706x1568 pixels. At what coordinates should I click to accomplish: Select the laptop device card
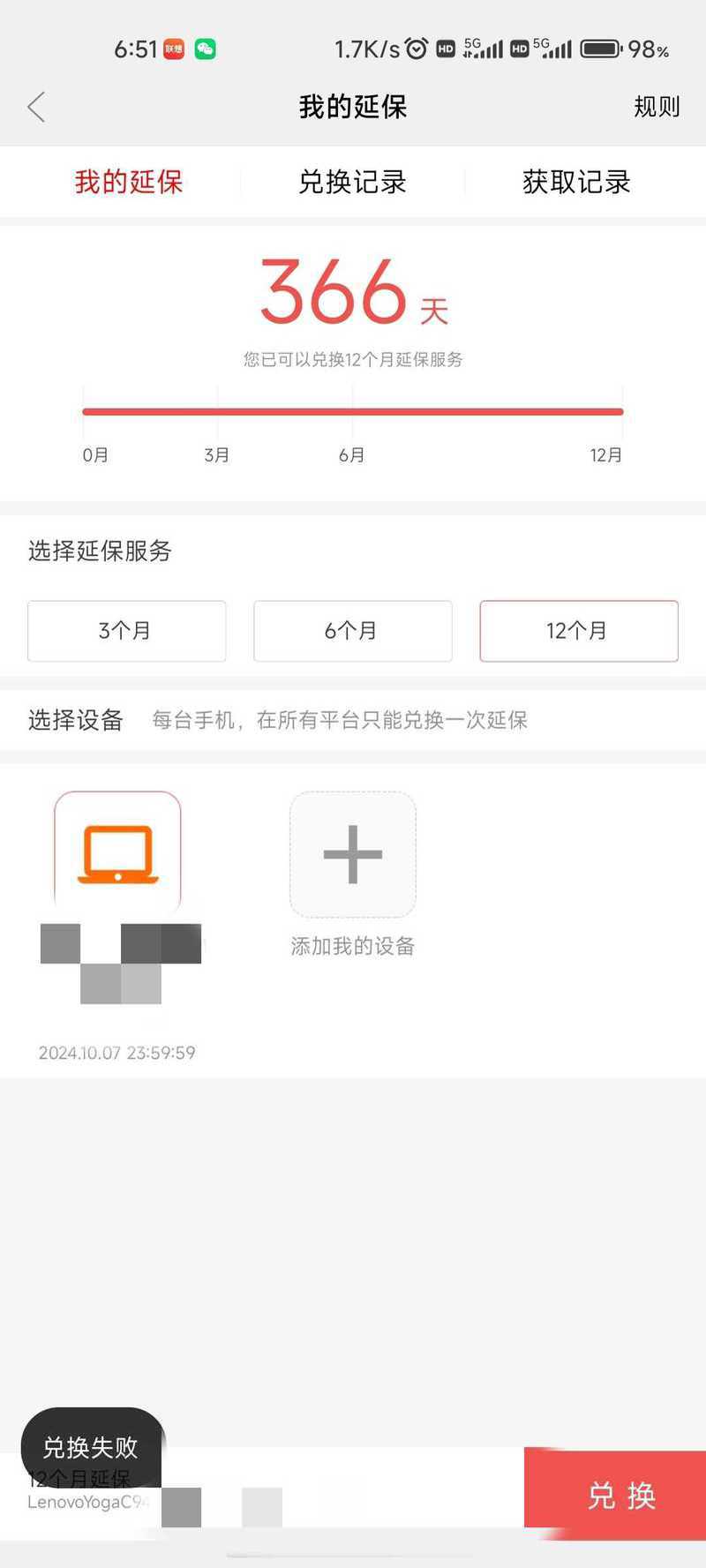[x=117, y=854]
